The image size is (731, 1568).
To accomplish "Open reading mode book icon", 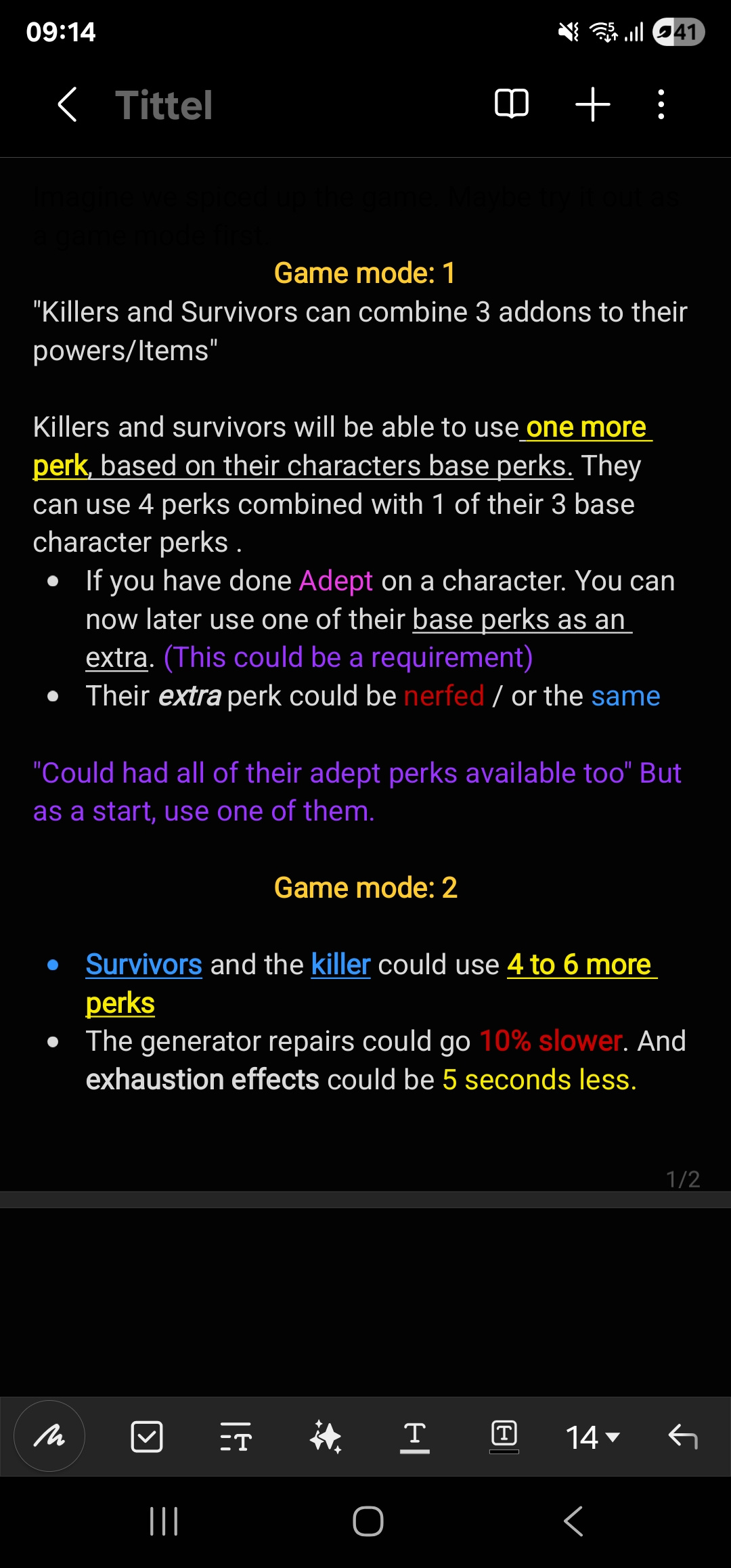I will pyautogui.click(x=512, y=104).
